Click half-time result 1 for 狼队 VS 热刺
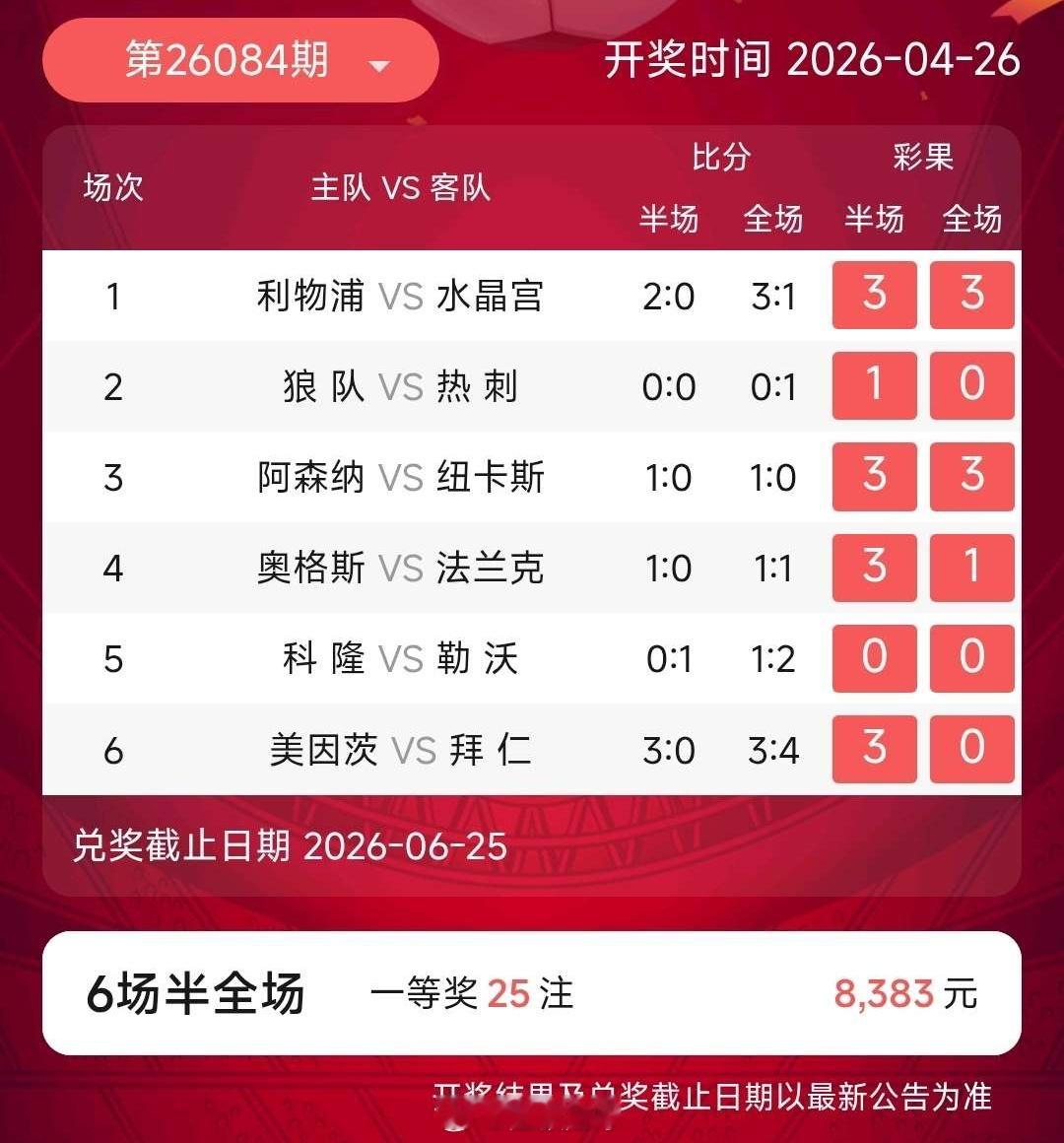The width and height of the screenshot is (1064, 1143). [874, 385]
